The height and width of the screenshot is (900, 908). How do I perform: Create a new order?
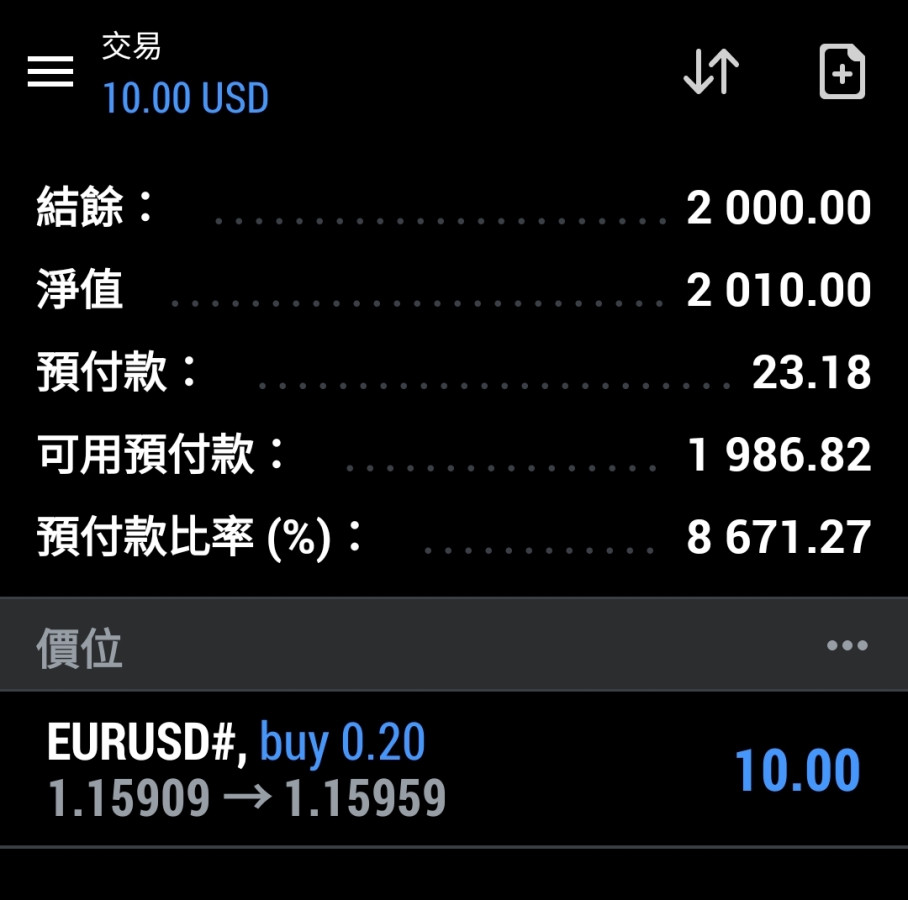842,72
